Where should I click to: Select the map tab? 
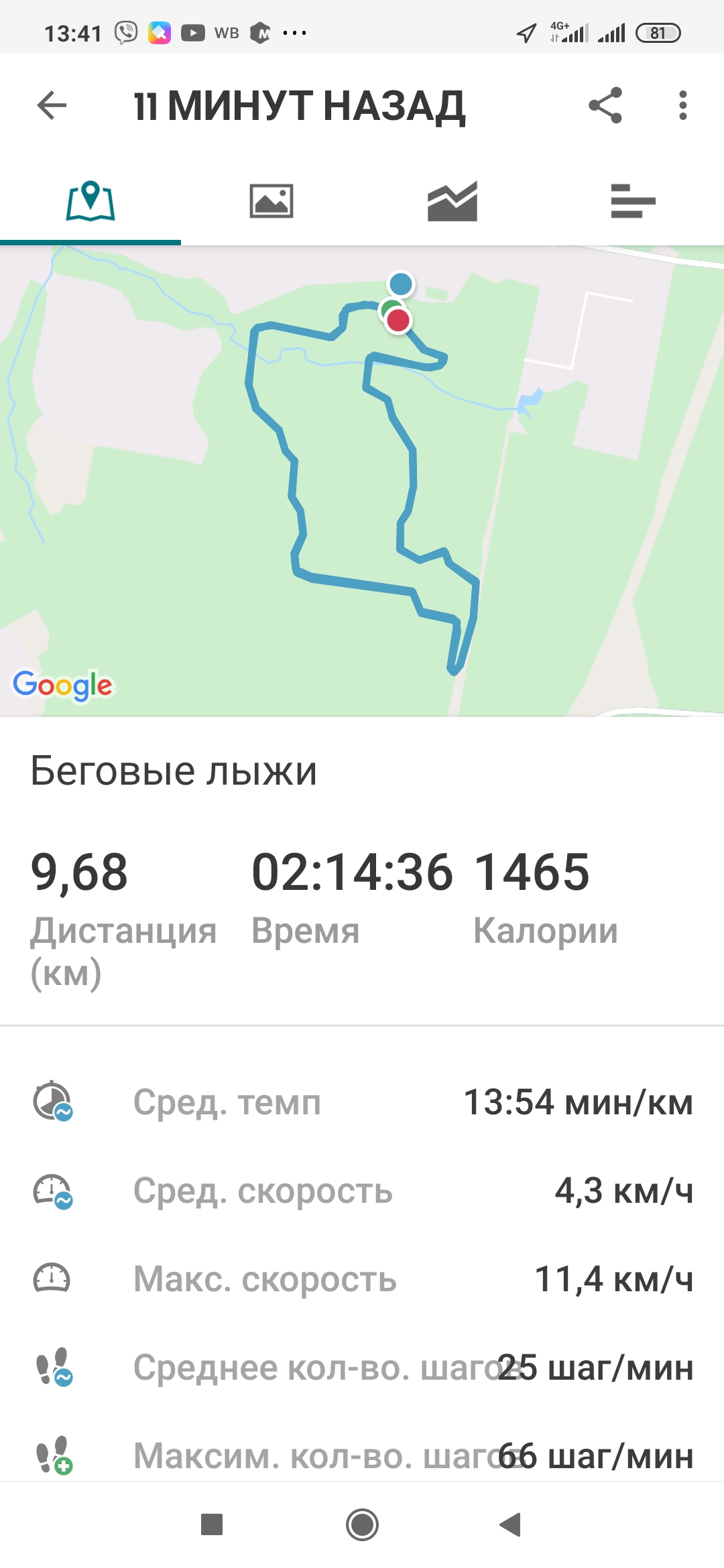[90, 201]
